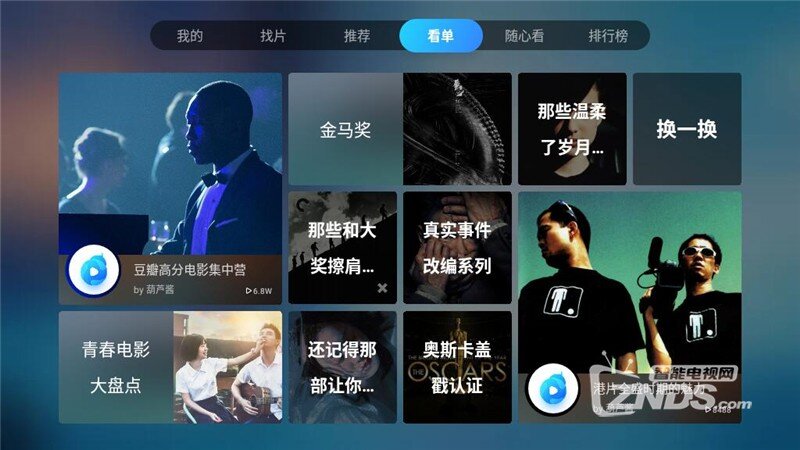Open the 推荐 tab
Viewport: 800px width, 450px height.
[357, 36]
